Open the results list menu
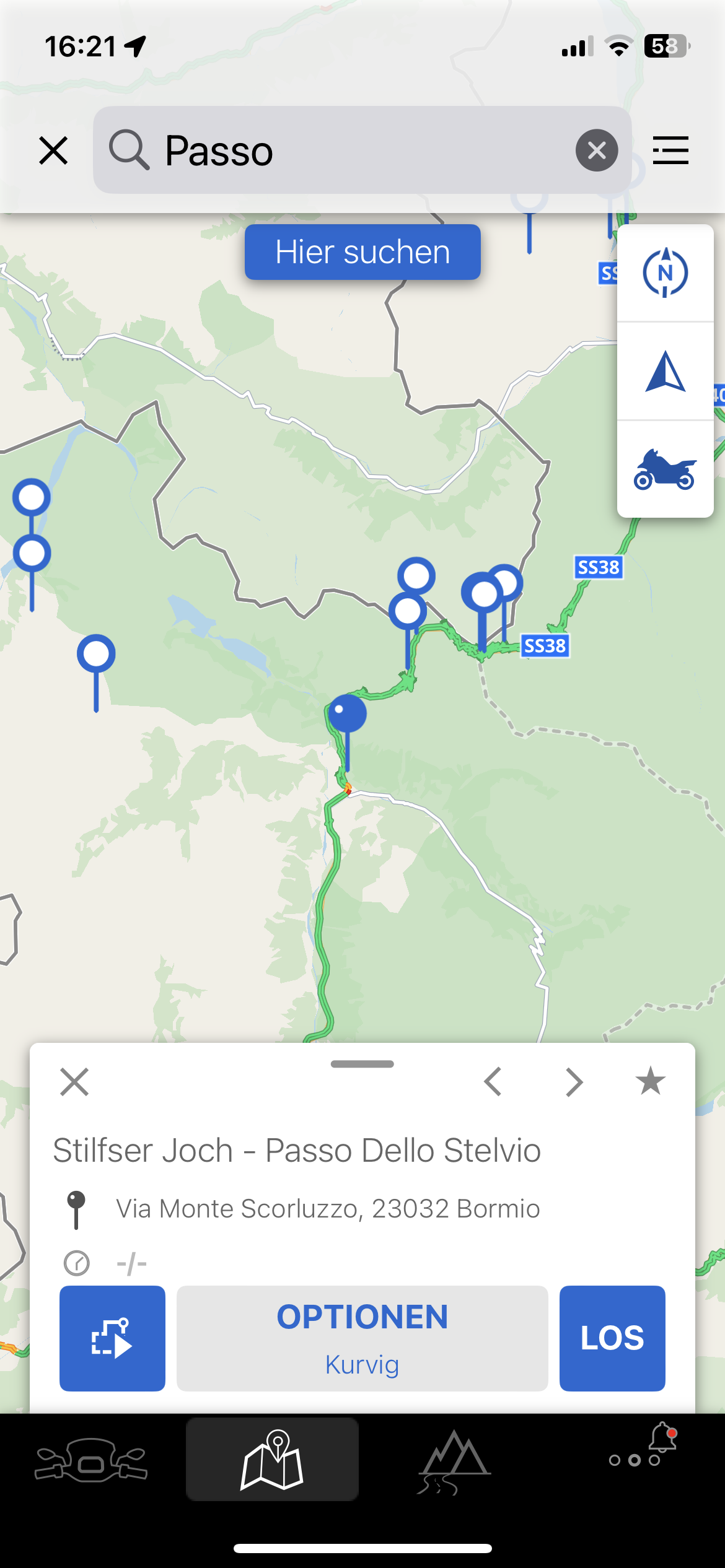 (x=670, y=150)
